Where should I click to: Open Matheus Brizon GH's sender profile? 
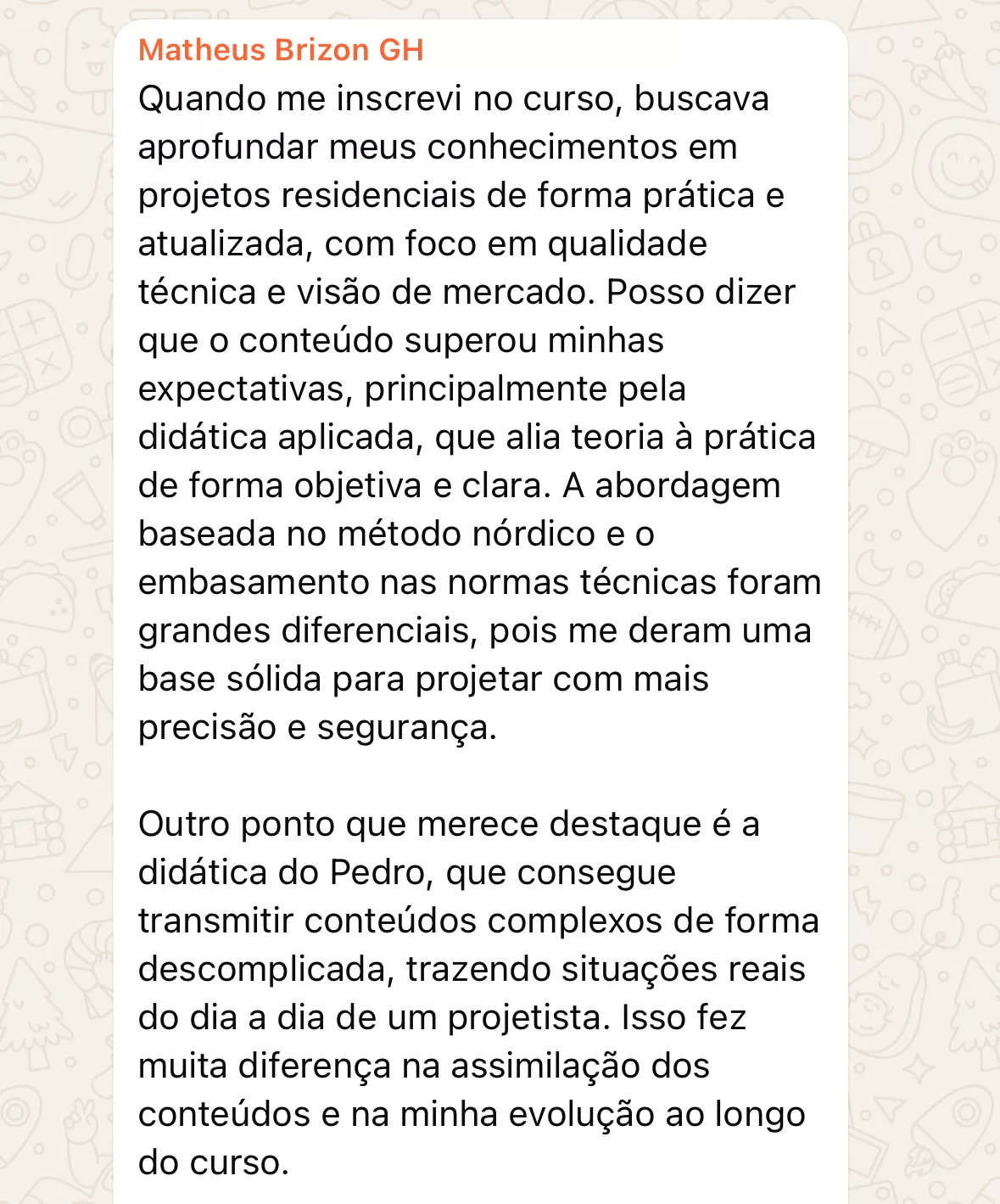click(281, 50)
